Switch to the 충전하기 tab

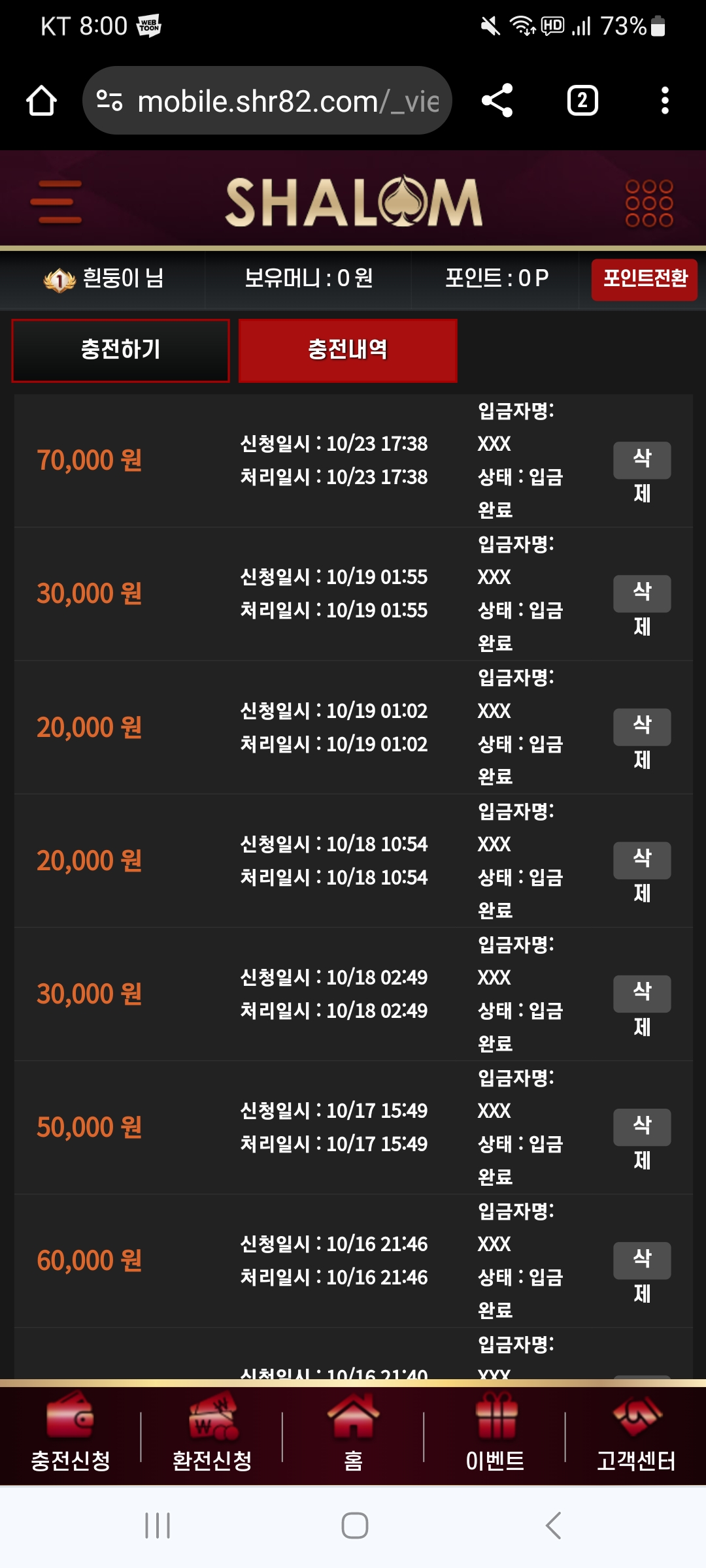click(x=120, y=350)
